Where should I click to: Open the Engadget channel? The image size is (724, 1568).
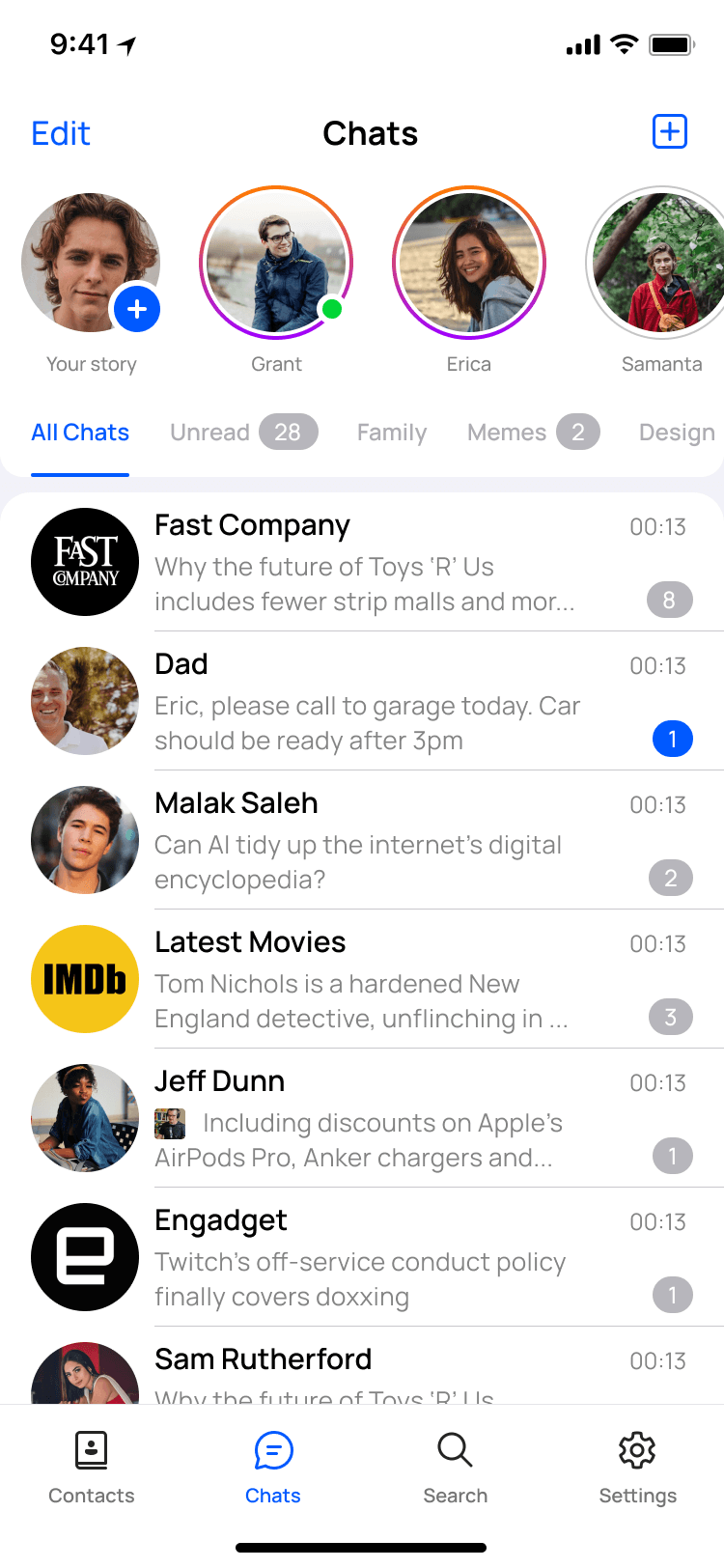(386, 1257)
